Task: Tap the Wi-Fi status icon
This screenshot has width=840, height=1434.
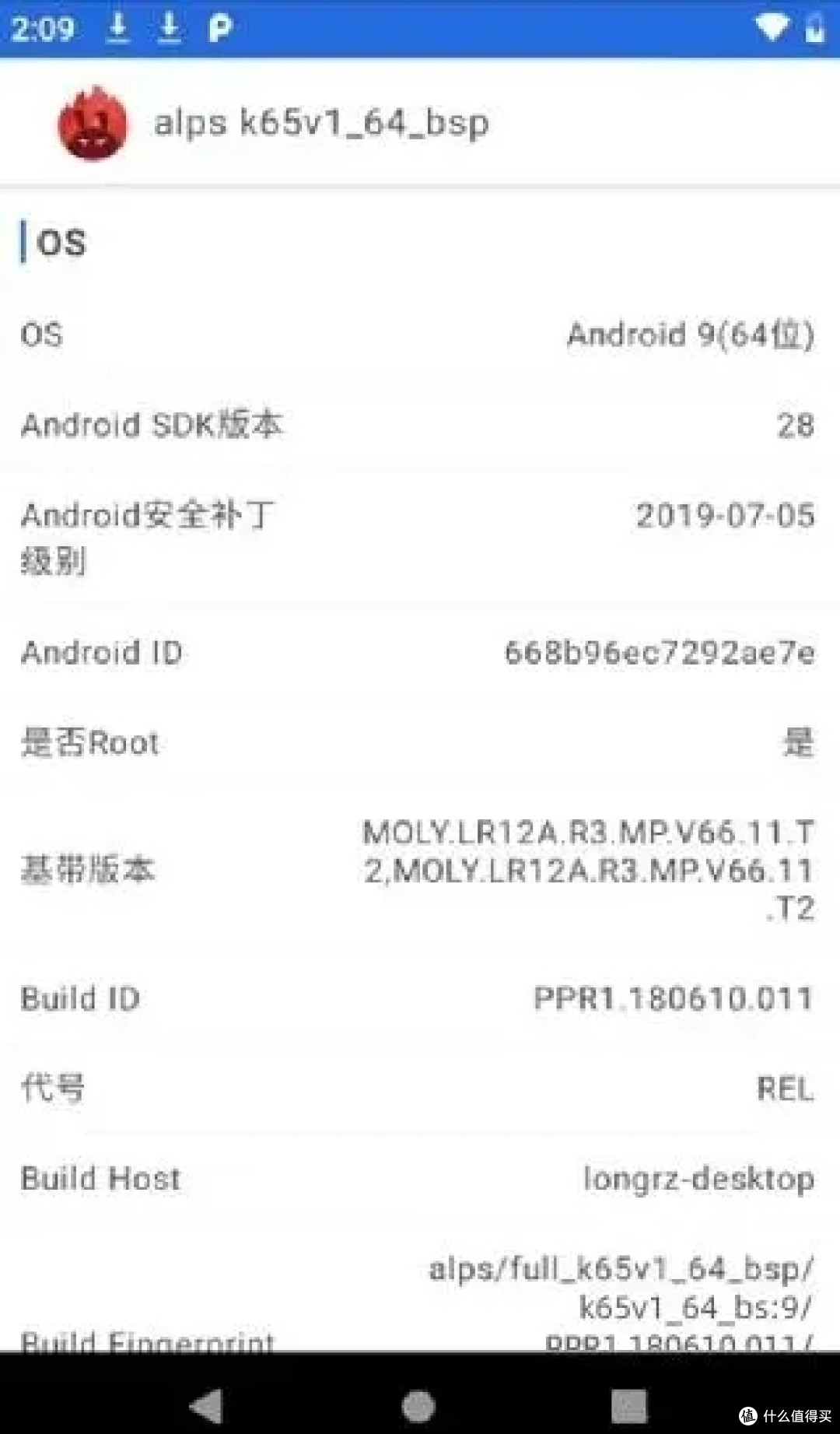Action: click(x=771, y=26)
